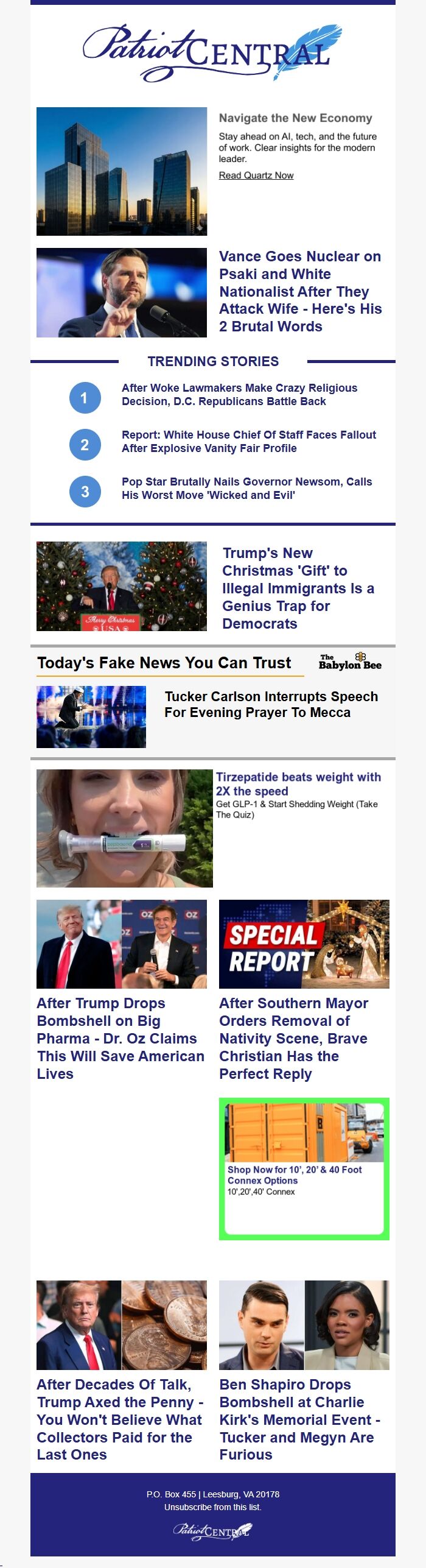
Task: Unsubscribe from this list
Action: (x=212, y=1507)
